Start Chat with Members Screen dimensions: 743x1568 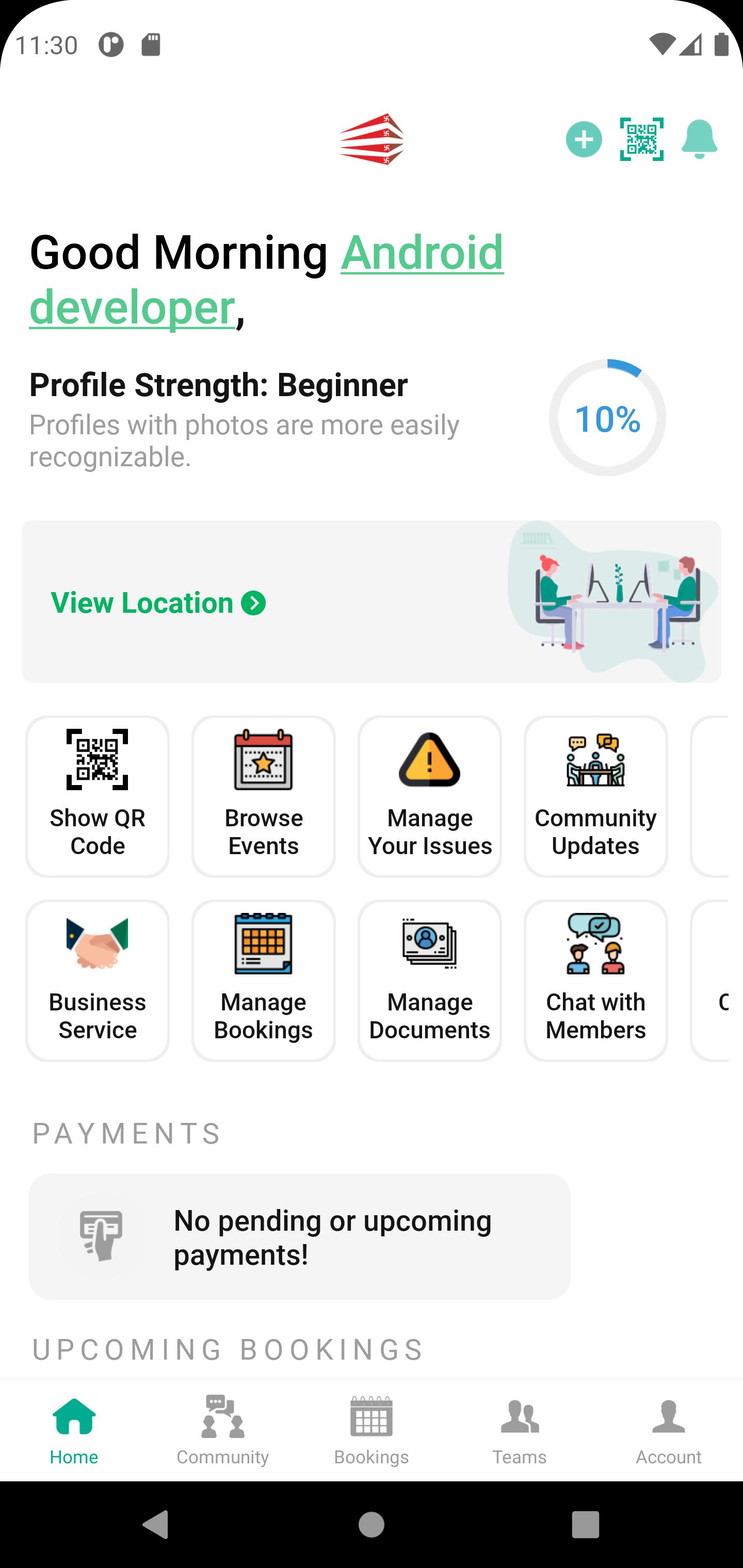(595, 981)
